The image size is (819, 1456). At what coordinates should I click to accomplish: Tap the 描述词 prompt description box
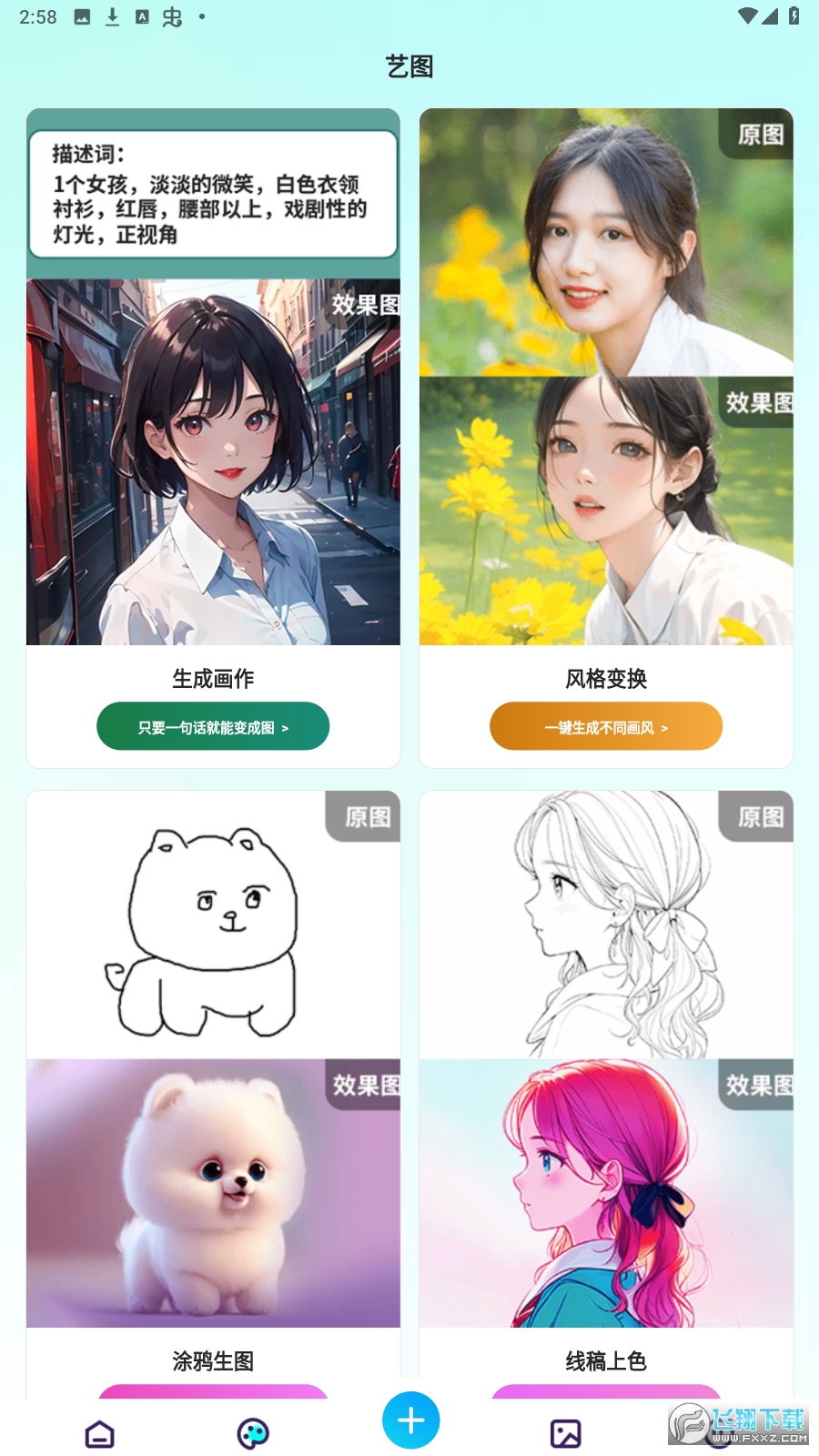214,193
